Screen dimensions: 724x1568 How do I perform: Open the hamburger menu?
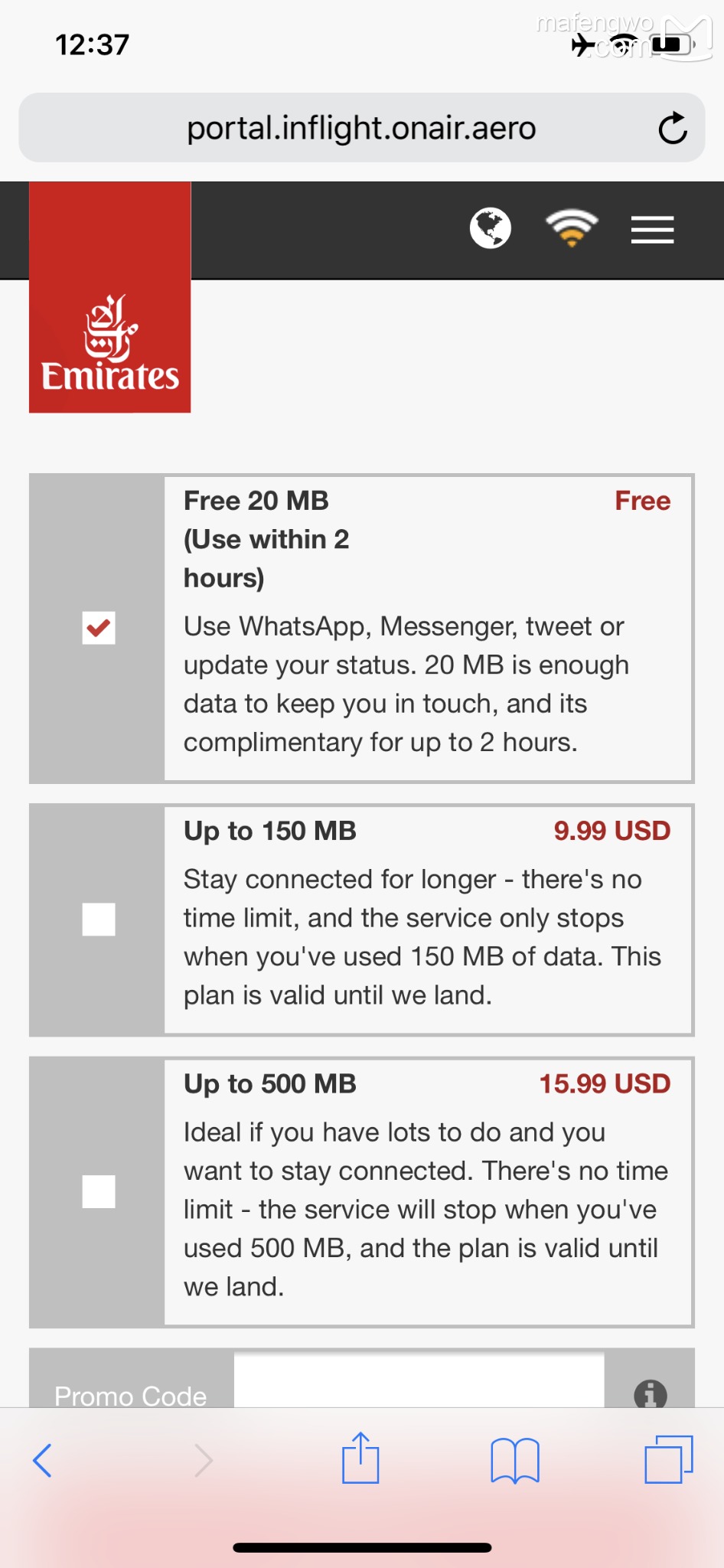[x=652, y=230]
